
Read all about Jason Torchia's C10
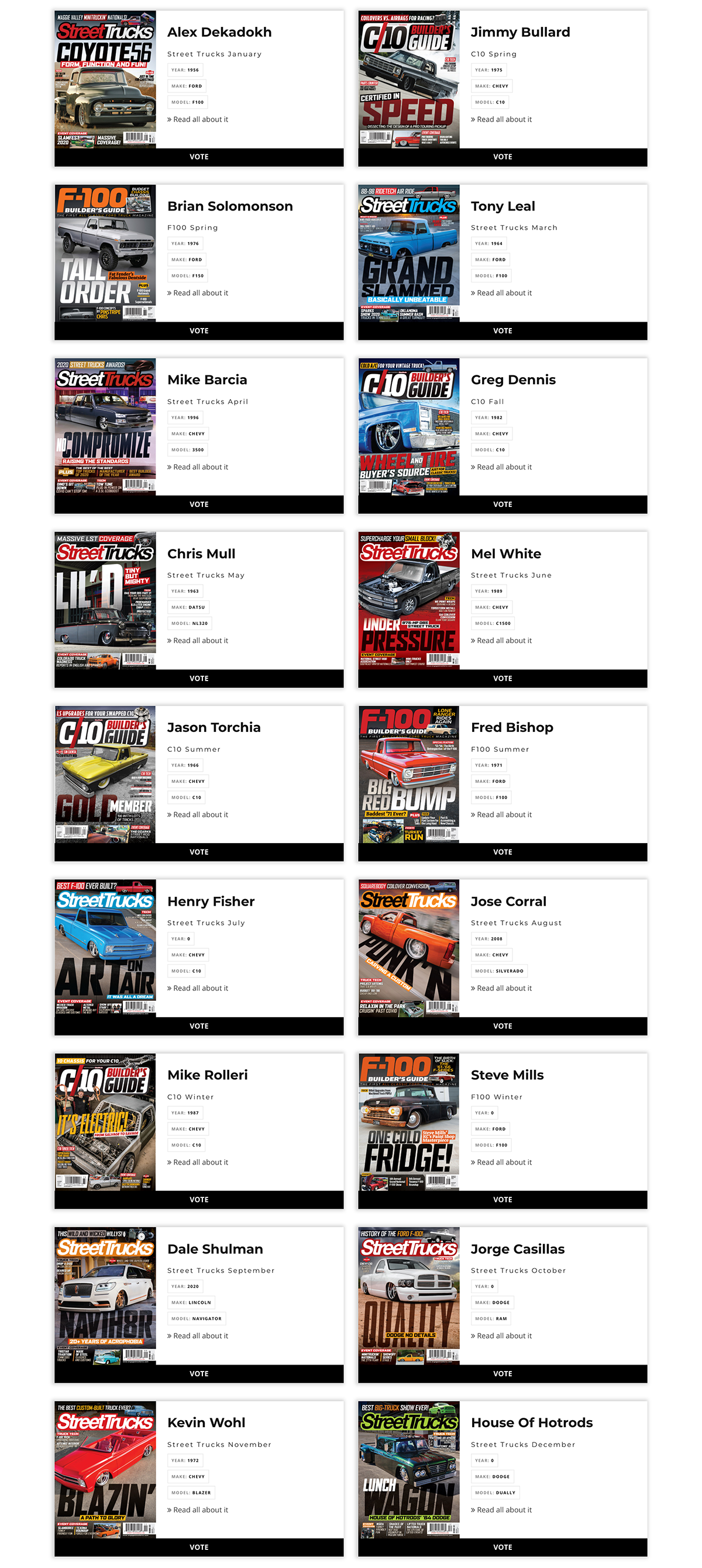198,814
